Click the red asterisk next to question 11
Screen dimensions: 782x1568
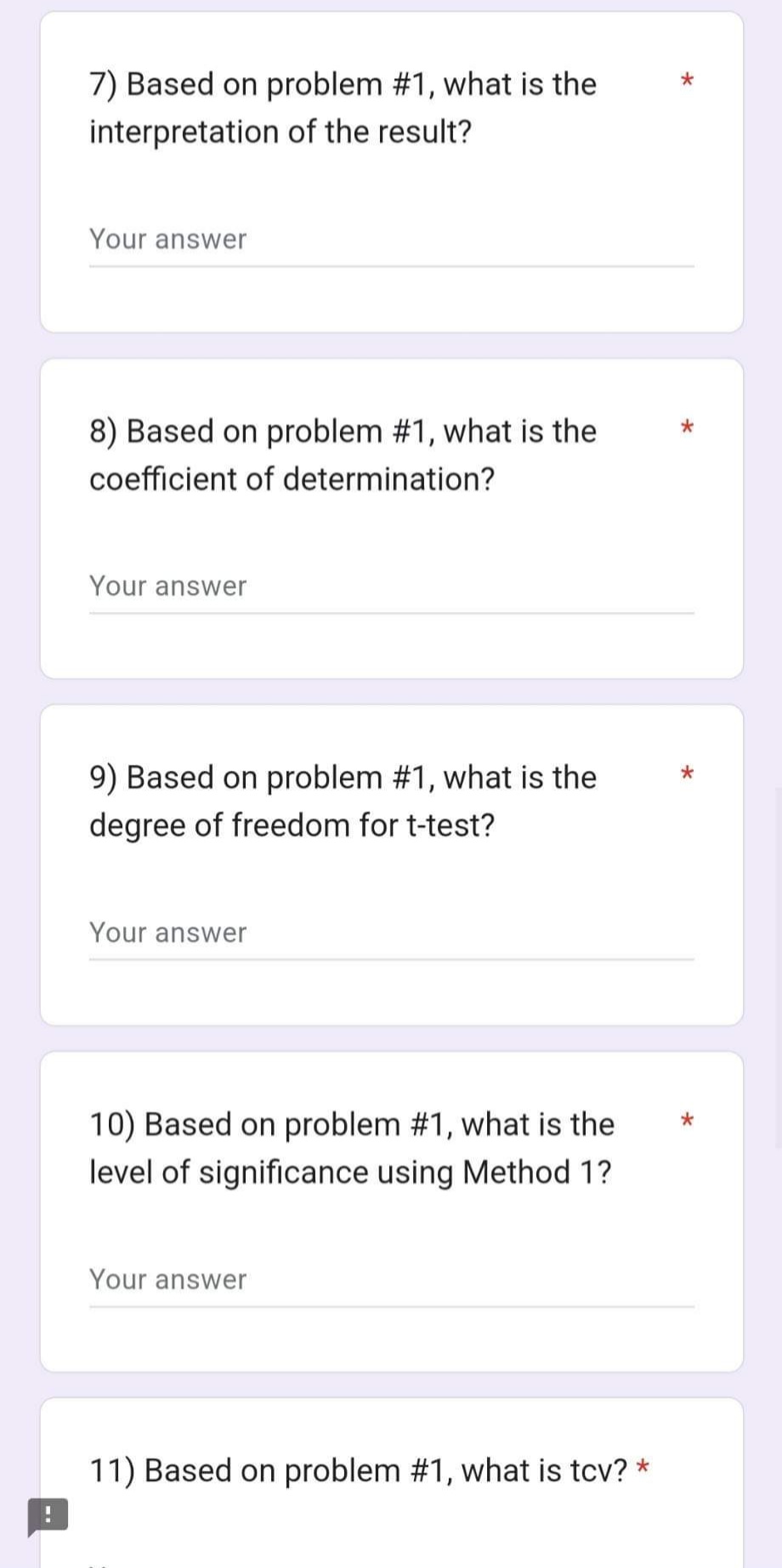(x=643, y=1466)
